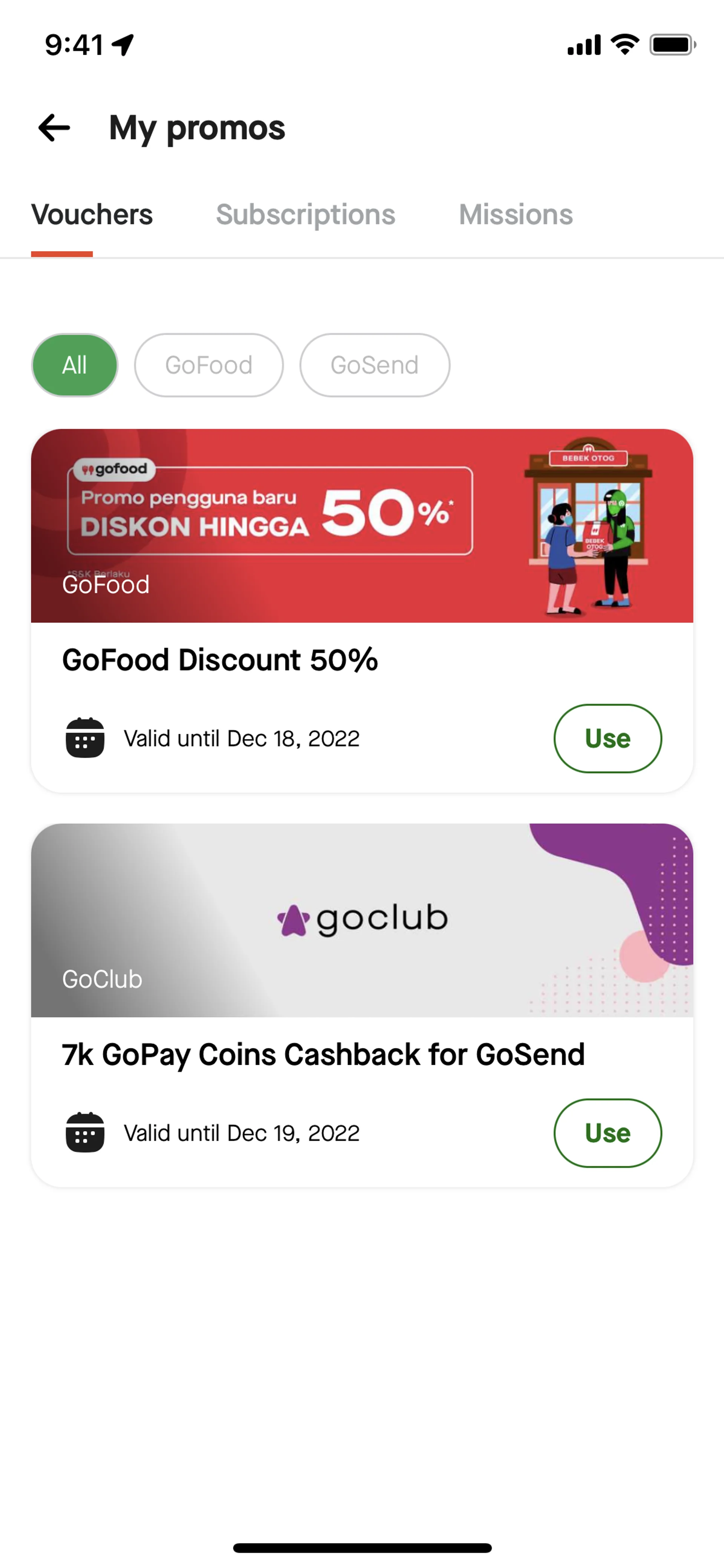This screenshot has height=1568, width=724.
Task: Use the GoFood Discount 50% voucher
Action: point(607,738)
